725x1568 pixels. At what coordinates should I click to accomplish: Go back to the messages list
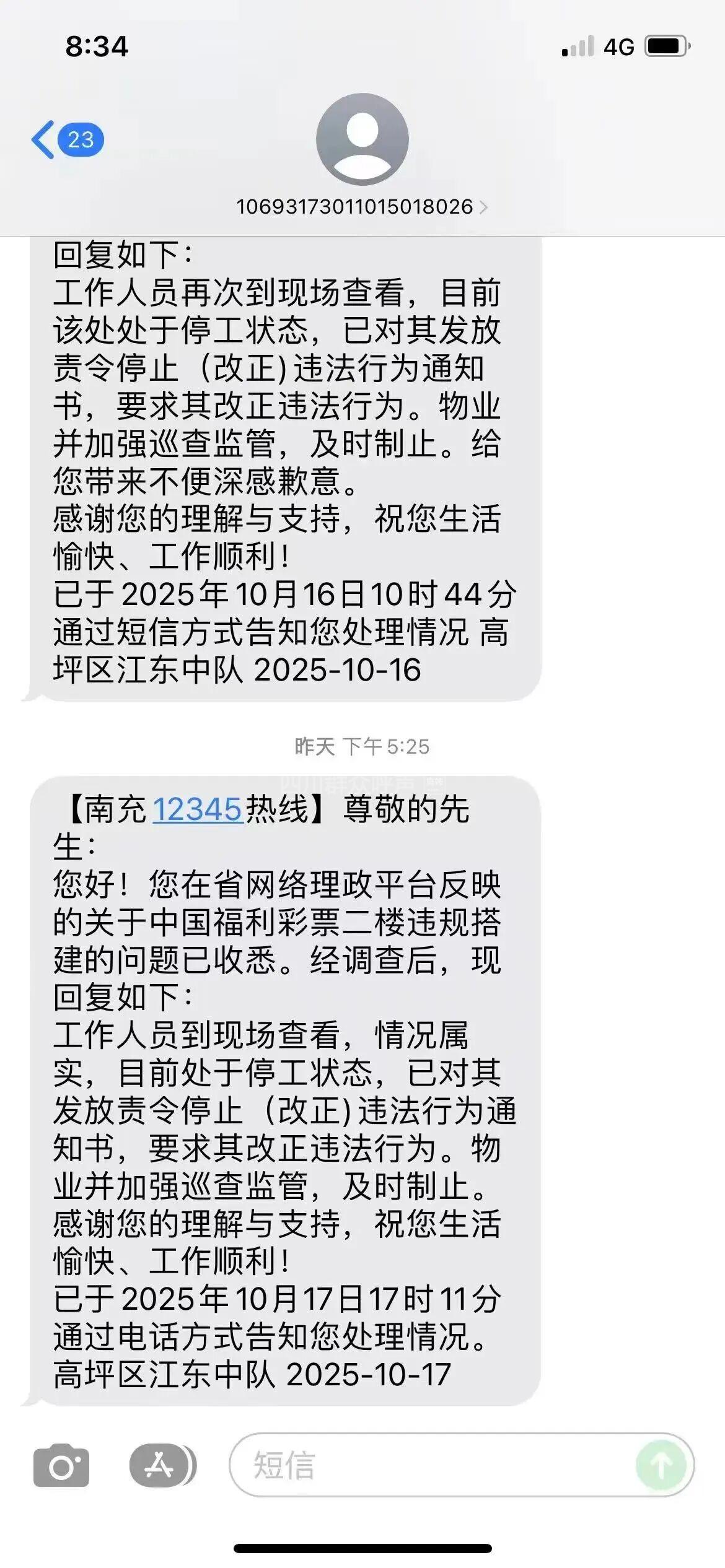coord(65,140)
